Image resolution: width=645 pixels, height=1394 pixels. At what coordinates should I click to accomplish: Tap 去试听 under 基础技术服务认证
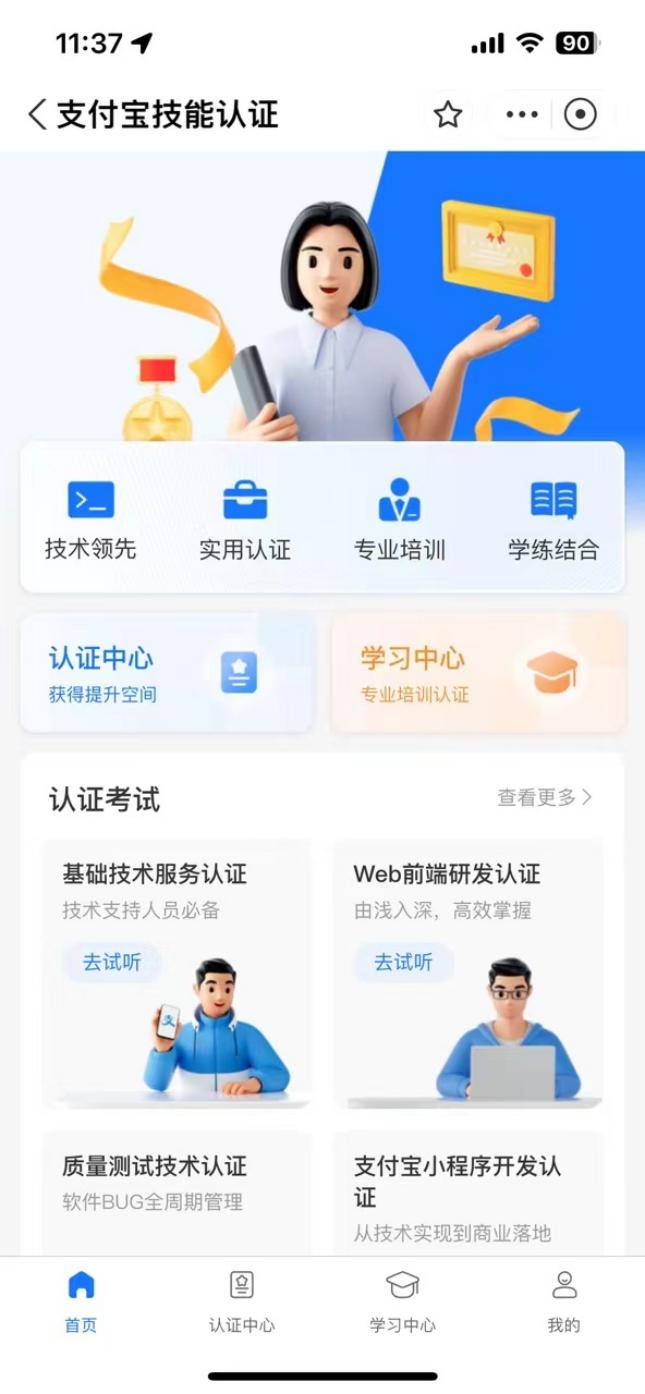(111, 962)
